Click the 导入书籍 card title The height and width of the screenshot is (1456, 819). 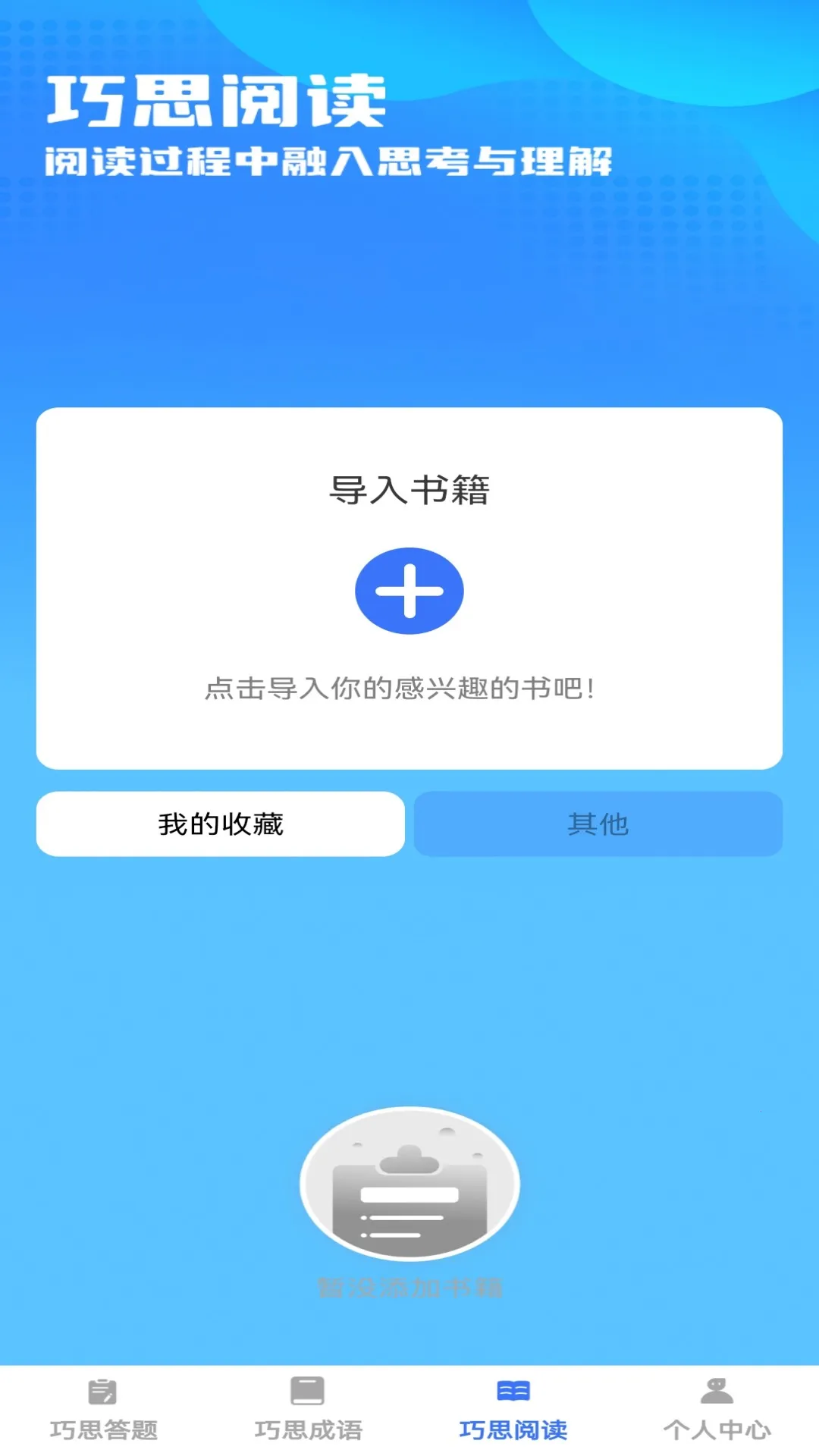(x=409, y=490)
